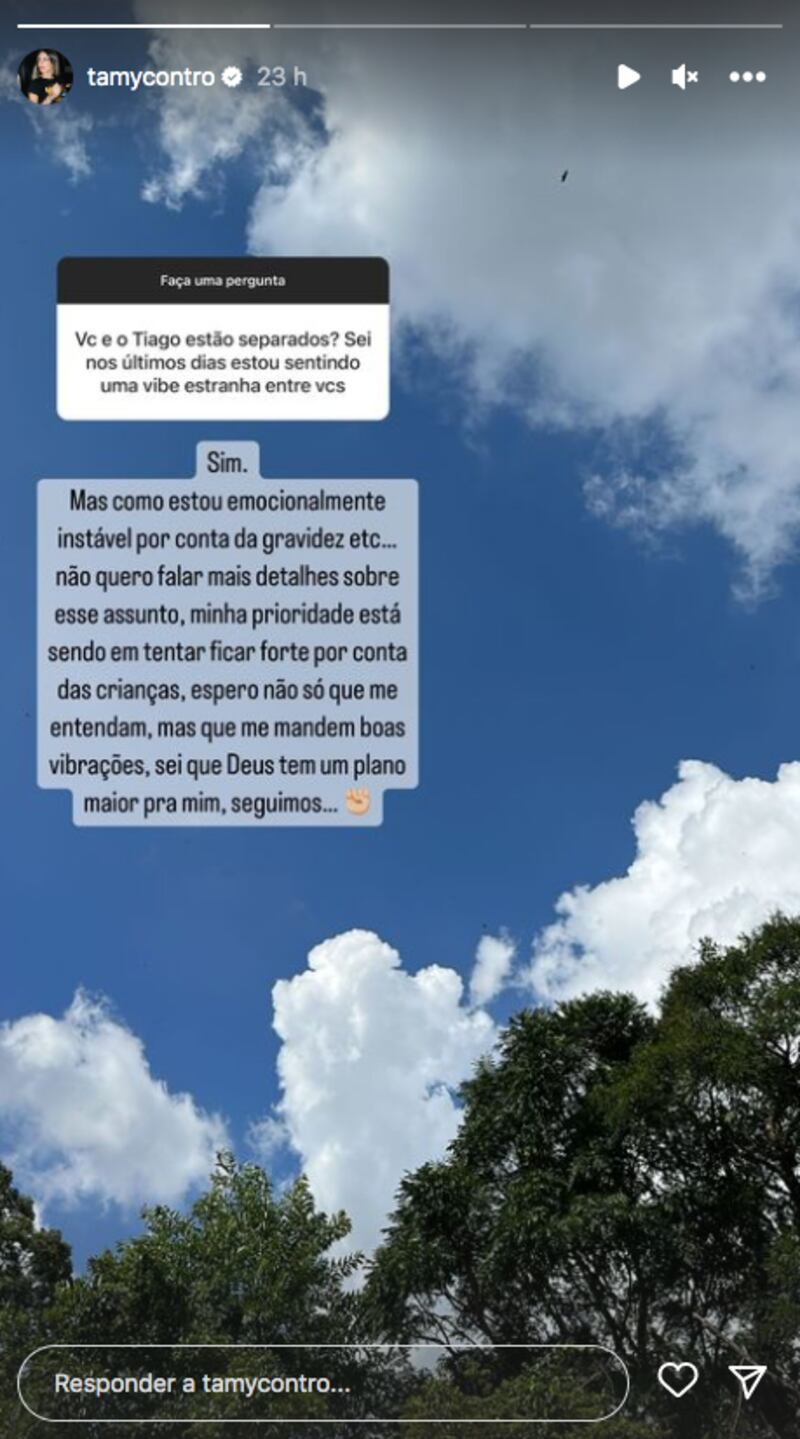Click the question sticker 'Faça uma pergunta'

pyautogui.click(x=224, y=282)
